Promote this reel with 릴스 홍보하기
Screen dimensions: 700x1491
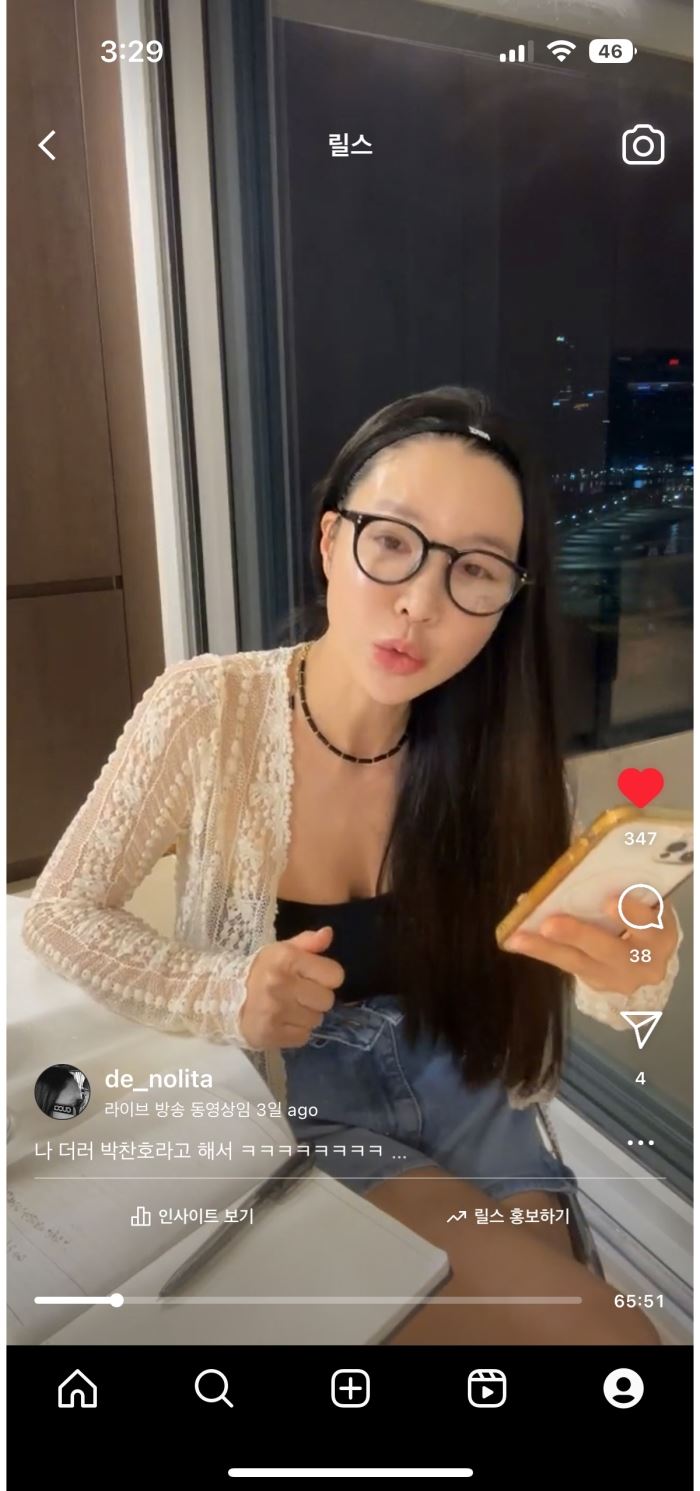point(508,1216)
